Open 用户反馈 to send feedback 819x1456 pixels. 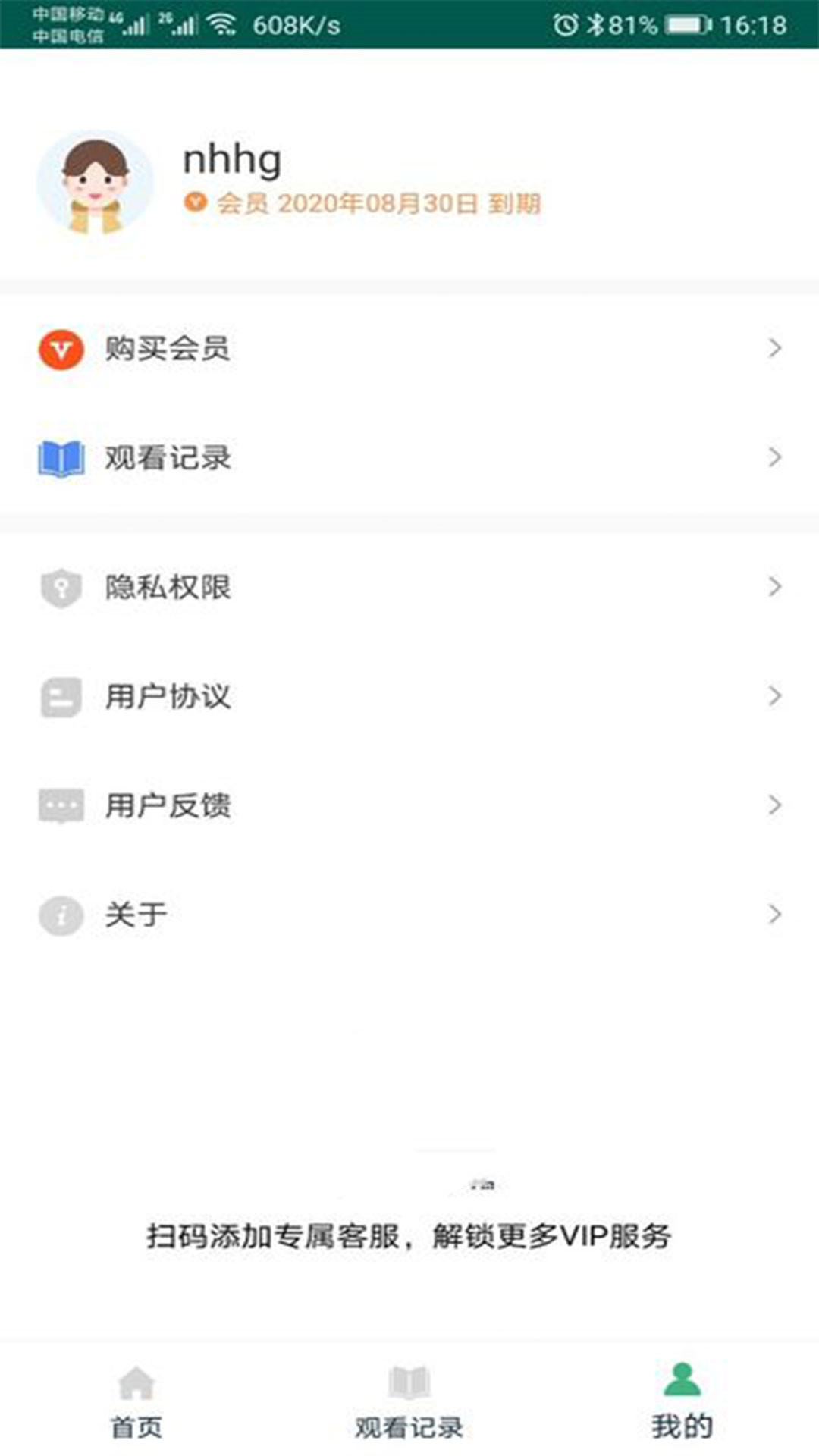point(409,805)
